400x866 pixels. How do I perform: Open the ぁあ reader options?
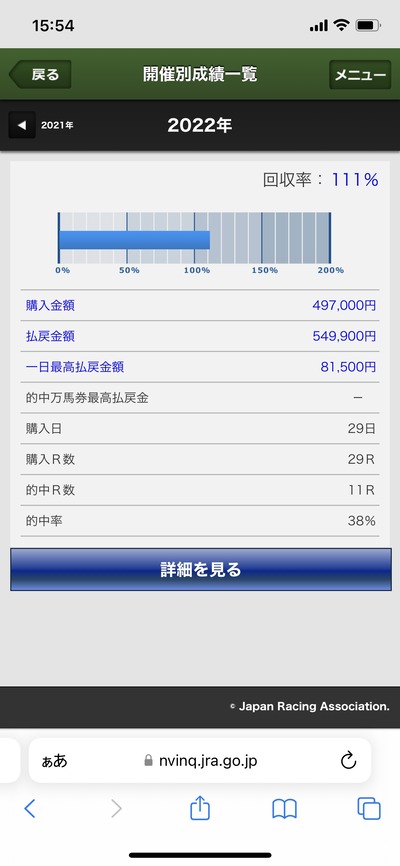coord(54,761)
